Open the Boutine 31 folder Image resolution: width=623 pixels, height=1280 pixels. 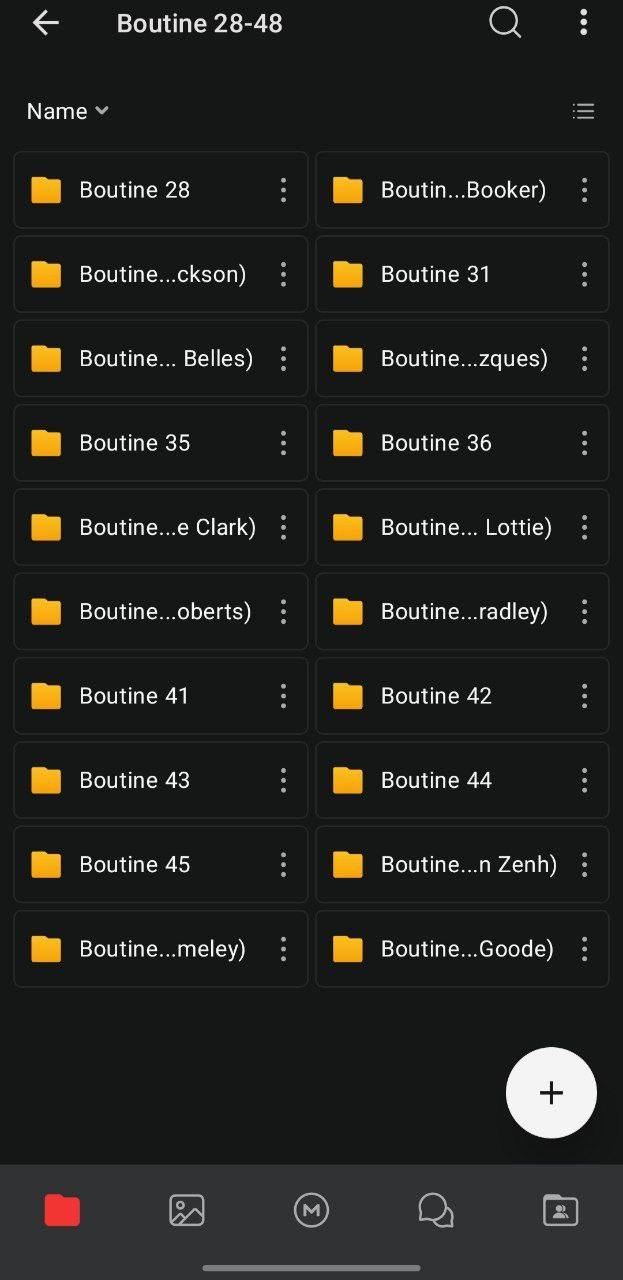click(x=436, y=274)
